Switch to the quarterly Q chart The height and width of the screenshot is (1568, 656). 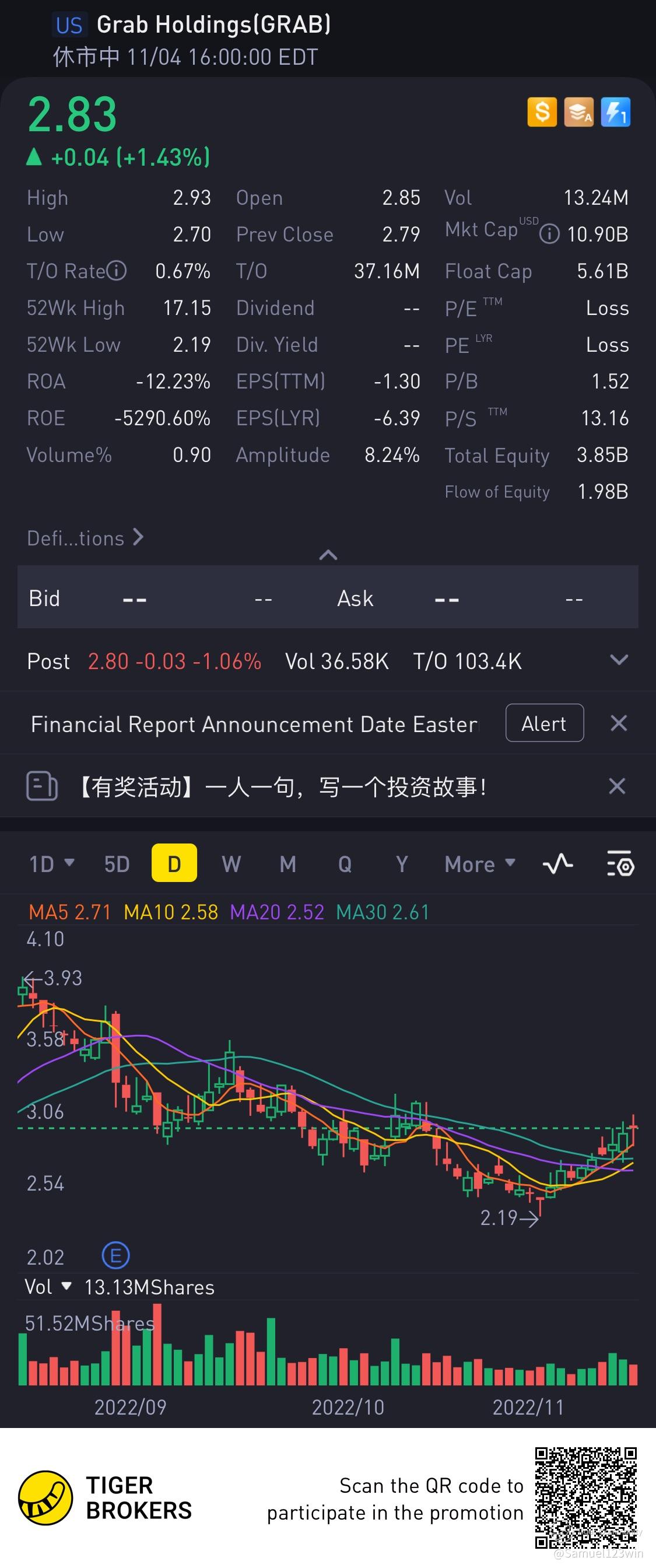pos(345,864)
